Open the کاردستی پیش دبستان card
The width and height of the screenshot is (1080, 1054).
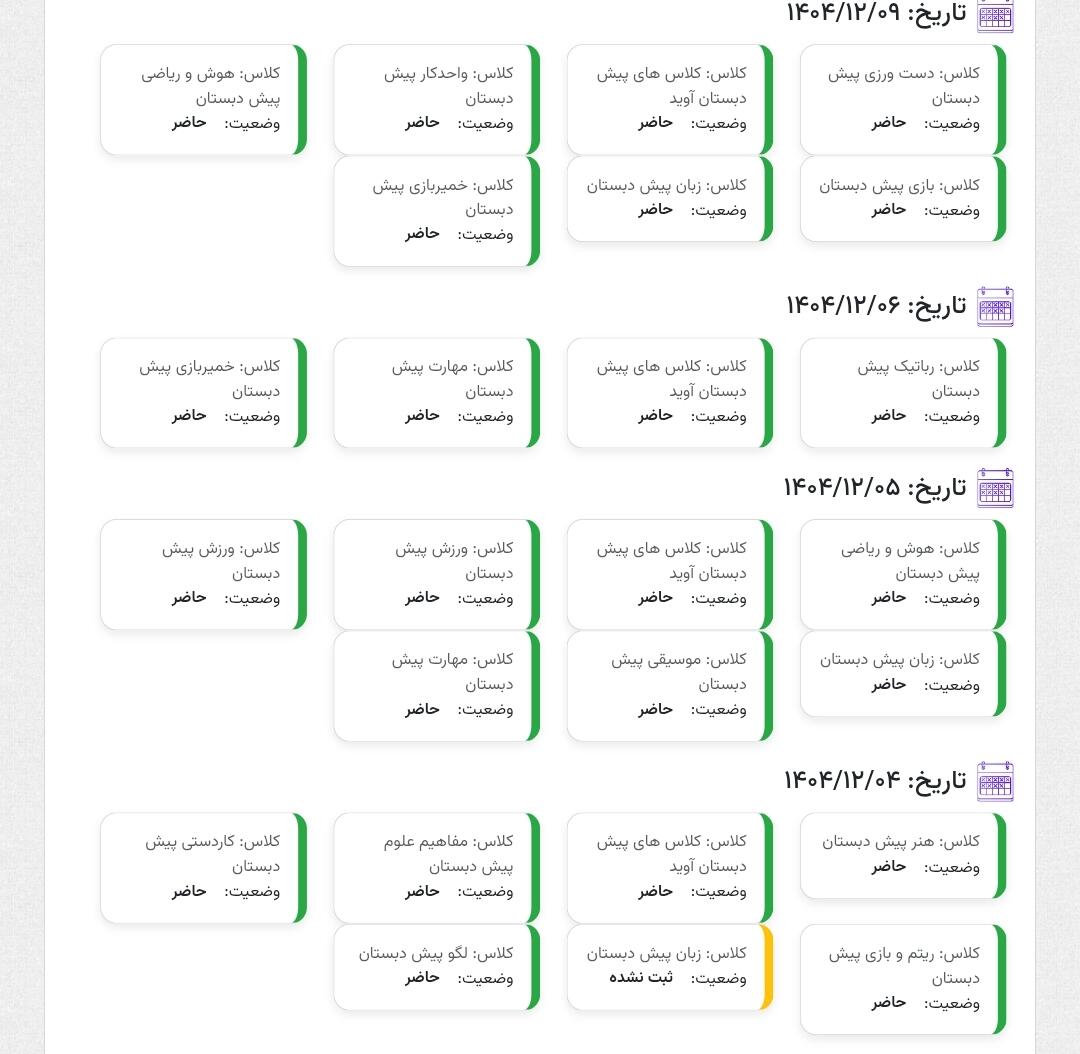click(203, 868)
